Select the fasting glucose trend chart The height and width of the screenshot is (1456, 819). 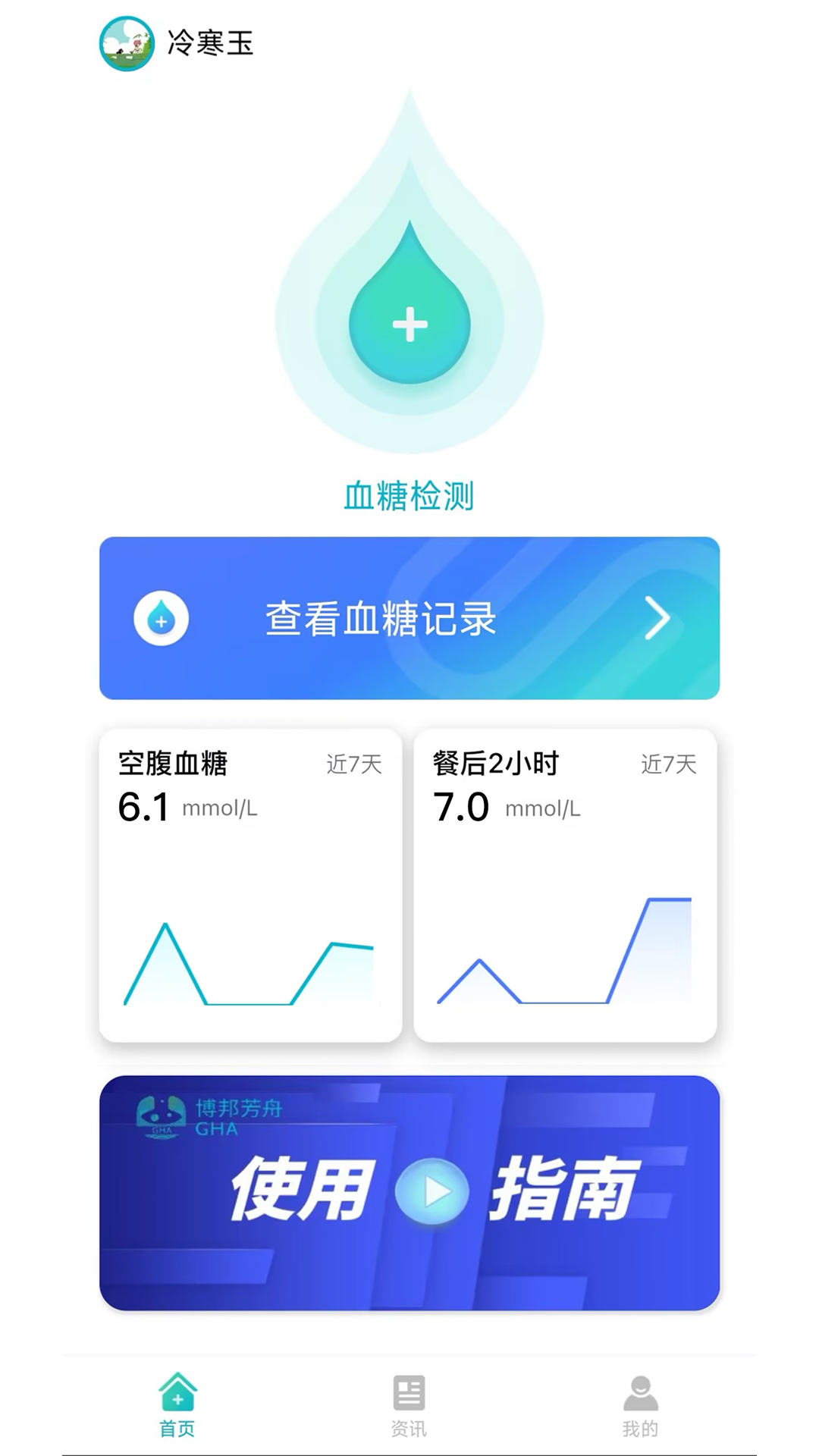250,971
